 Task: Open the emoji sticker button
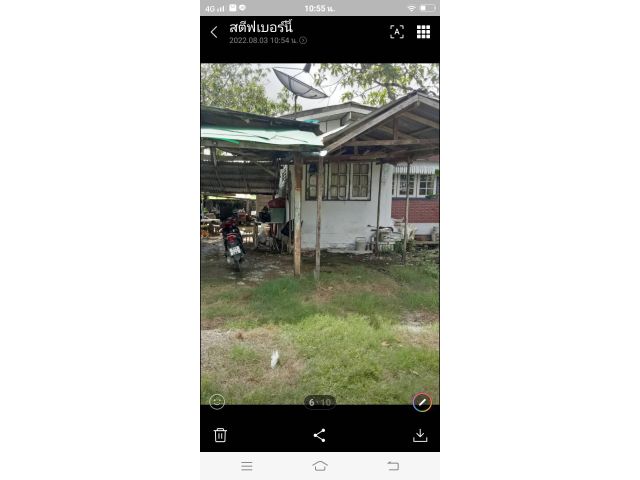[x=217, y=401]
